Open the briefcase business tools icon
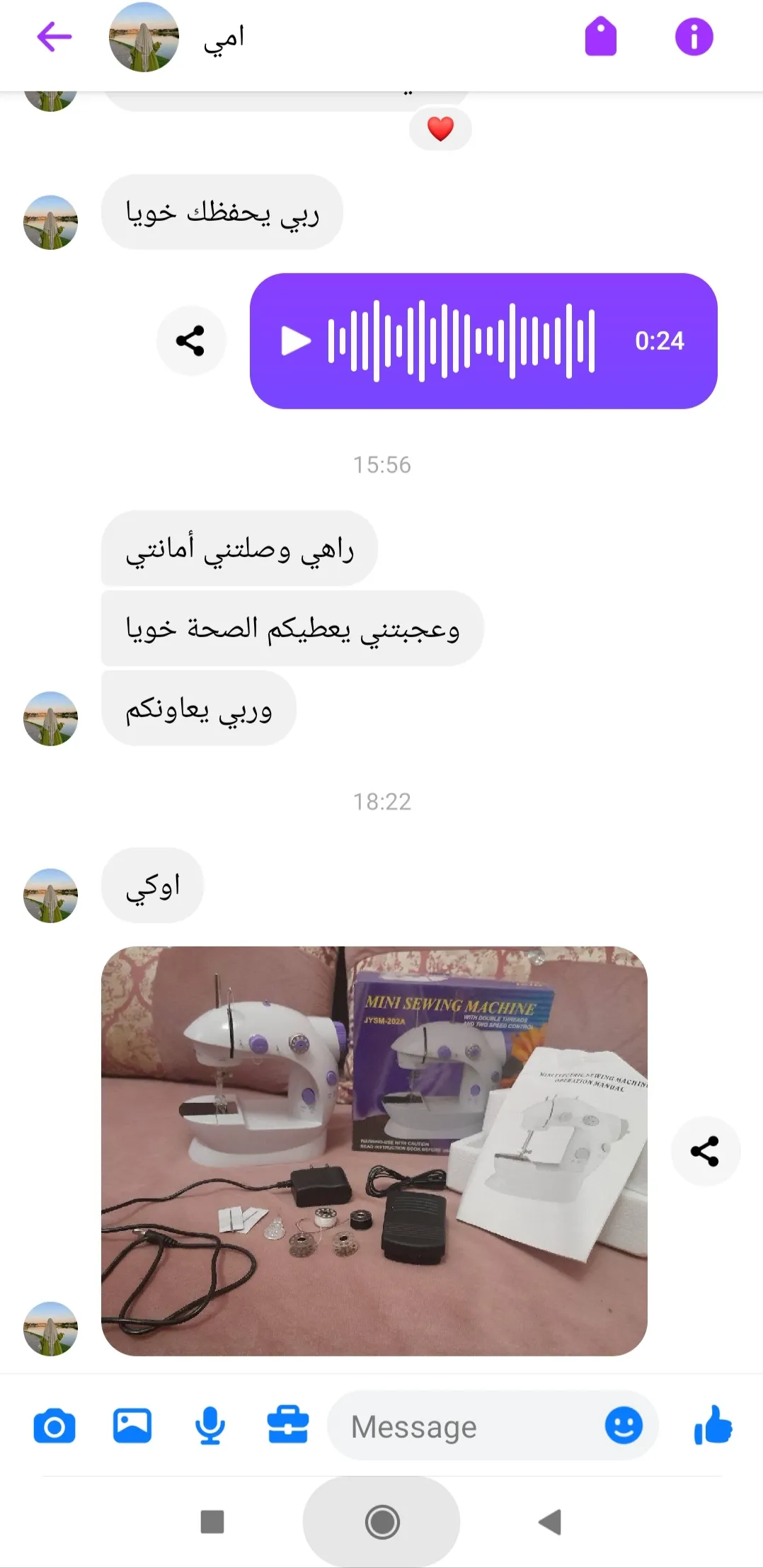This screenshot has height=1568, width=763. coord(287,1426)
